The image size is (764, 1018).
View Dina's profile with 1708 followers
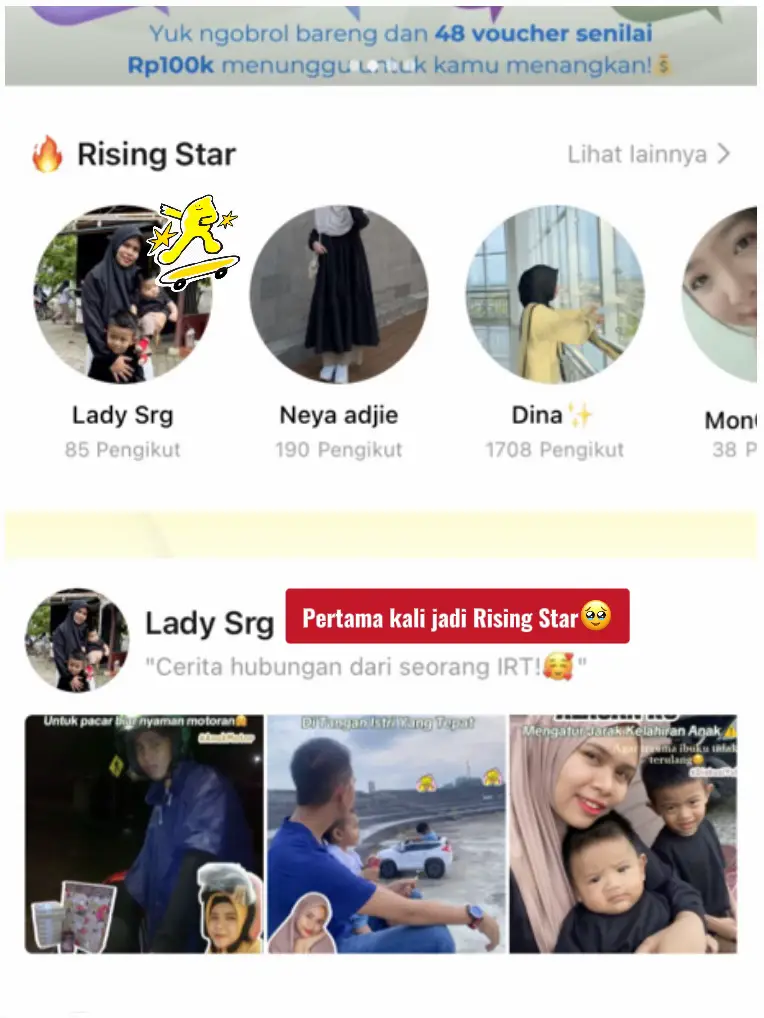click(x=554, y=295)
